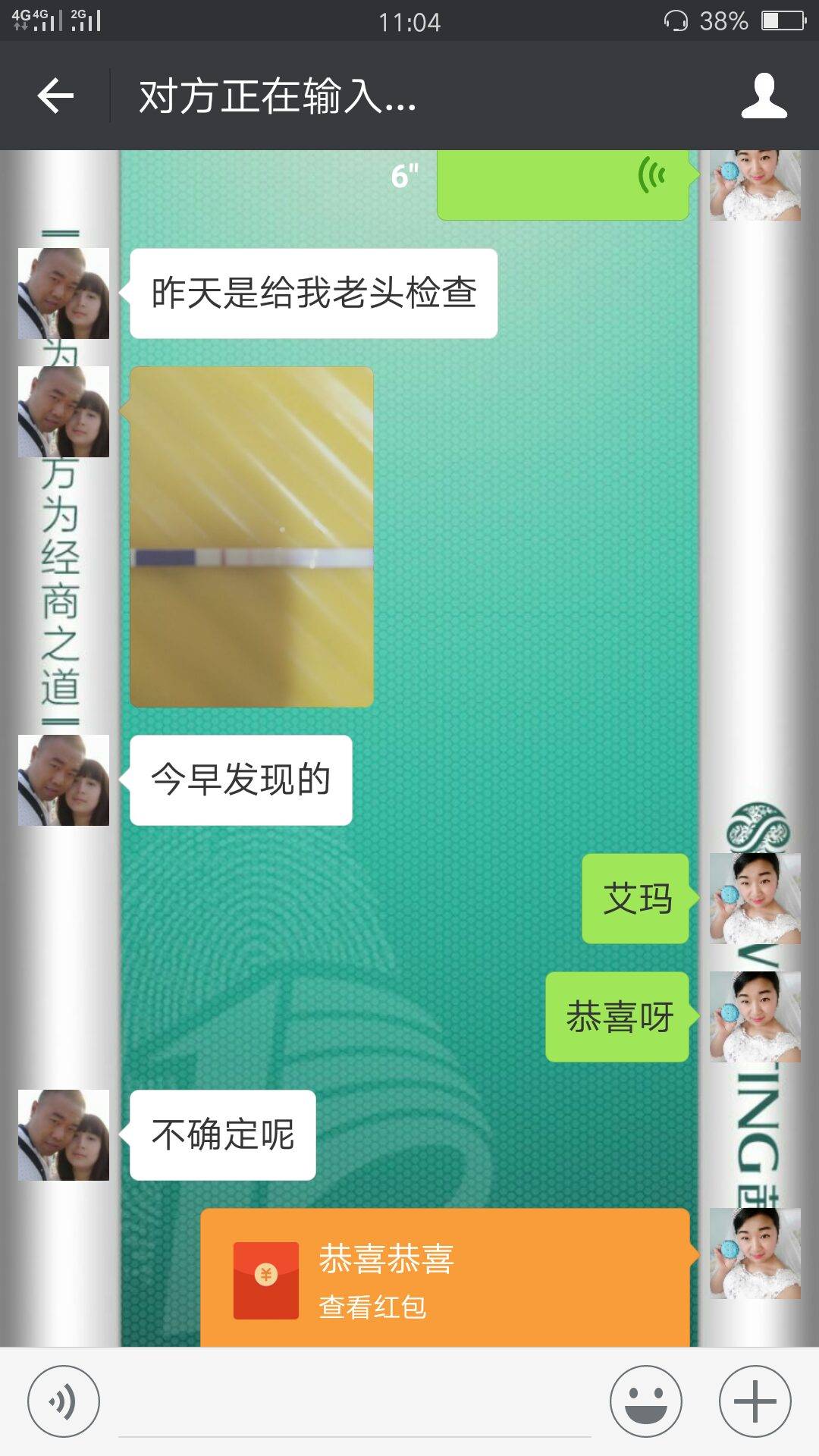Open the test strip photo message

tap(252, 537)
